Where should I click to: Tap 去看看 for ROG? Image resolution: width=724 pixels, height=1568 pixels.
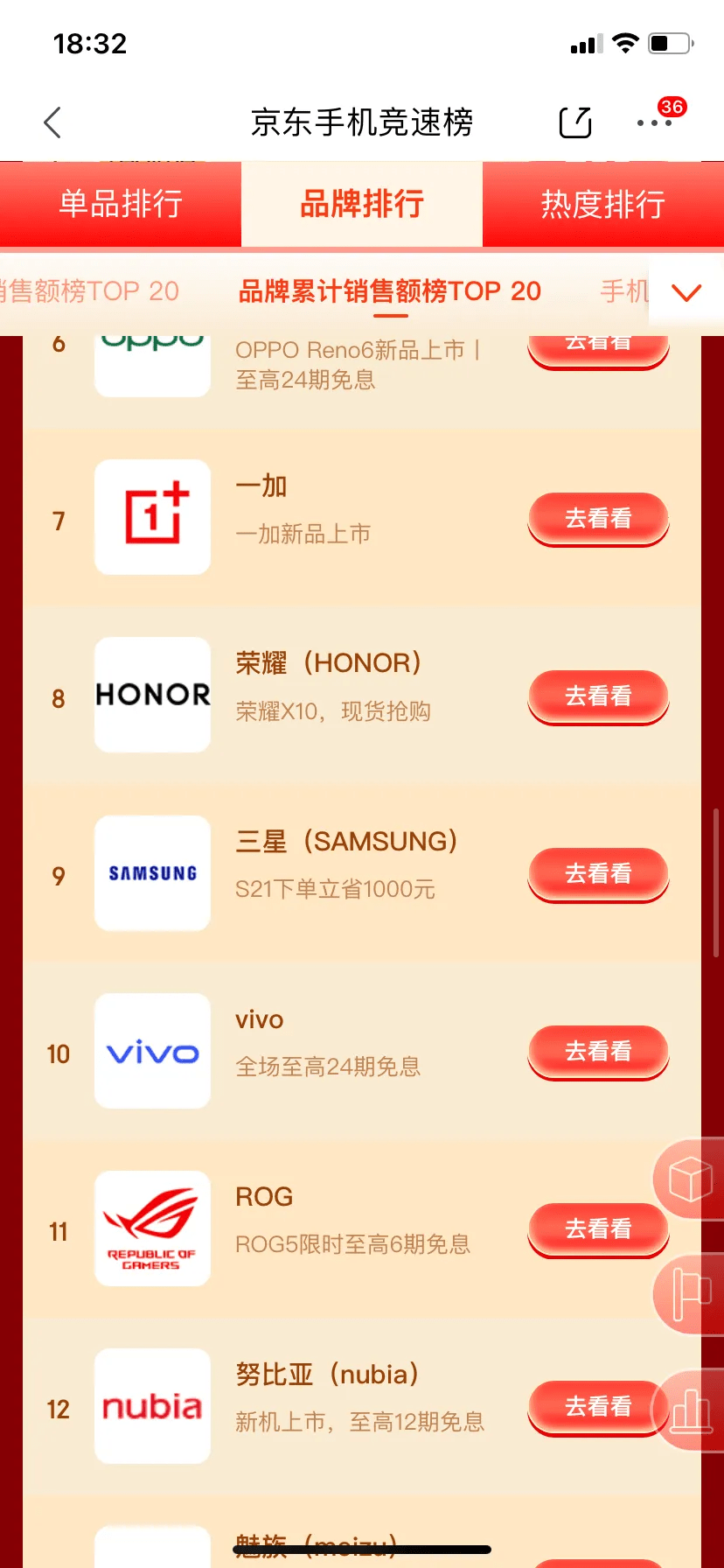tap(598, 1229)
